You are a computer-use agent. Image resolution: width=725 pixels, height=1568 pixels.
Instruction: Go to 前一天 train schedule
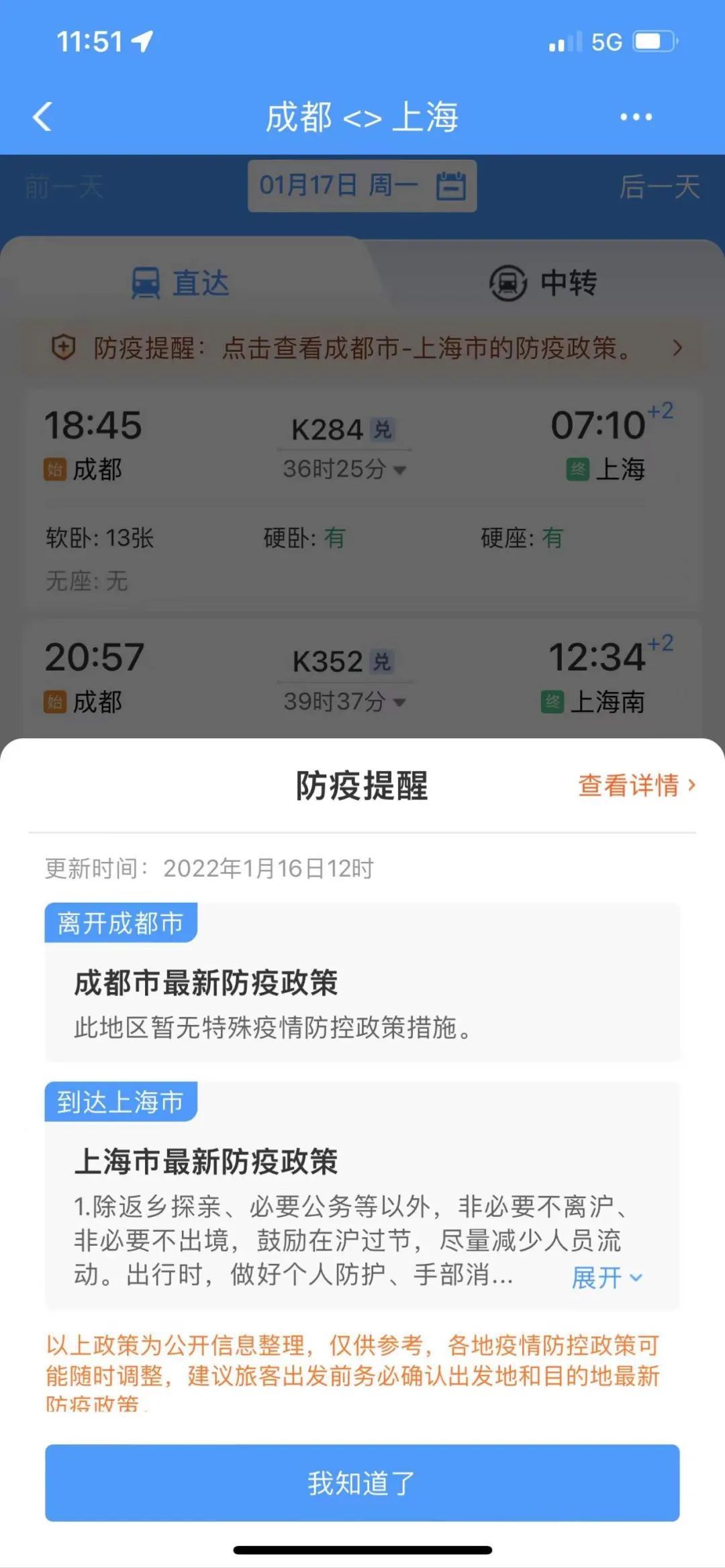64,187
